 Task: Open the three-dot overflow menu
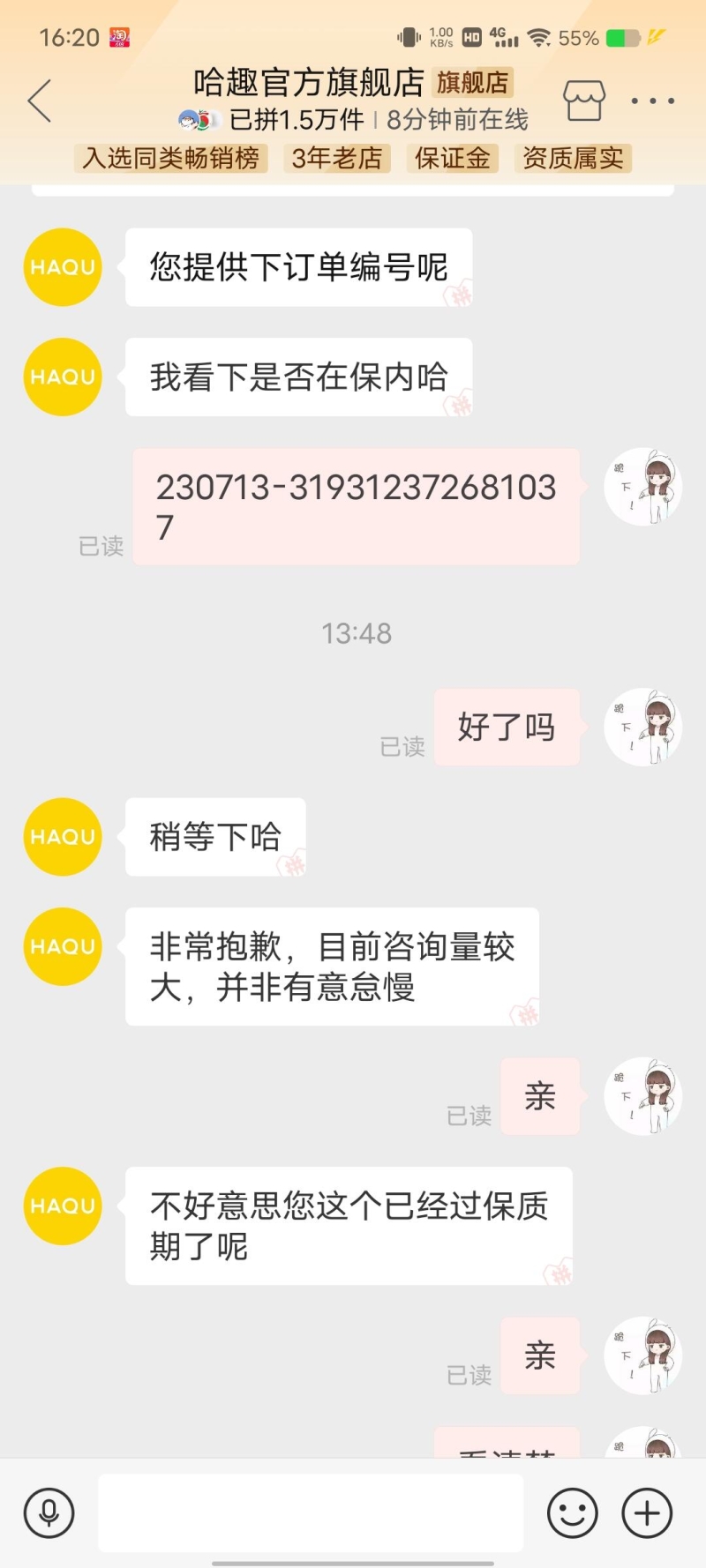(x=652, y=101)
